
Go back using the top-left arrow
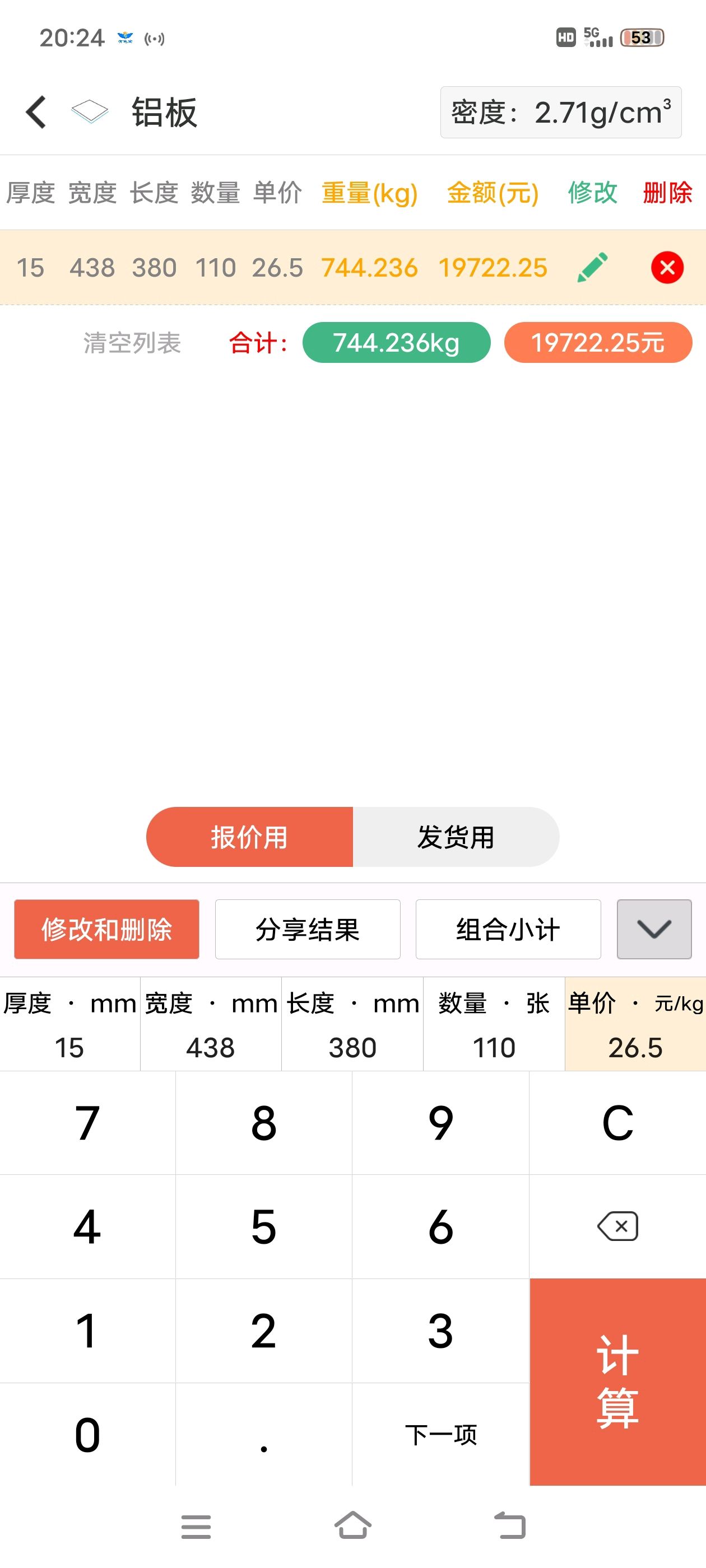(x=36, y=112)
